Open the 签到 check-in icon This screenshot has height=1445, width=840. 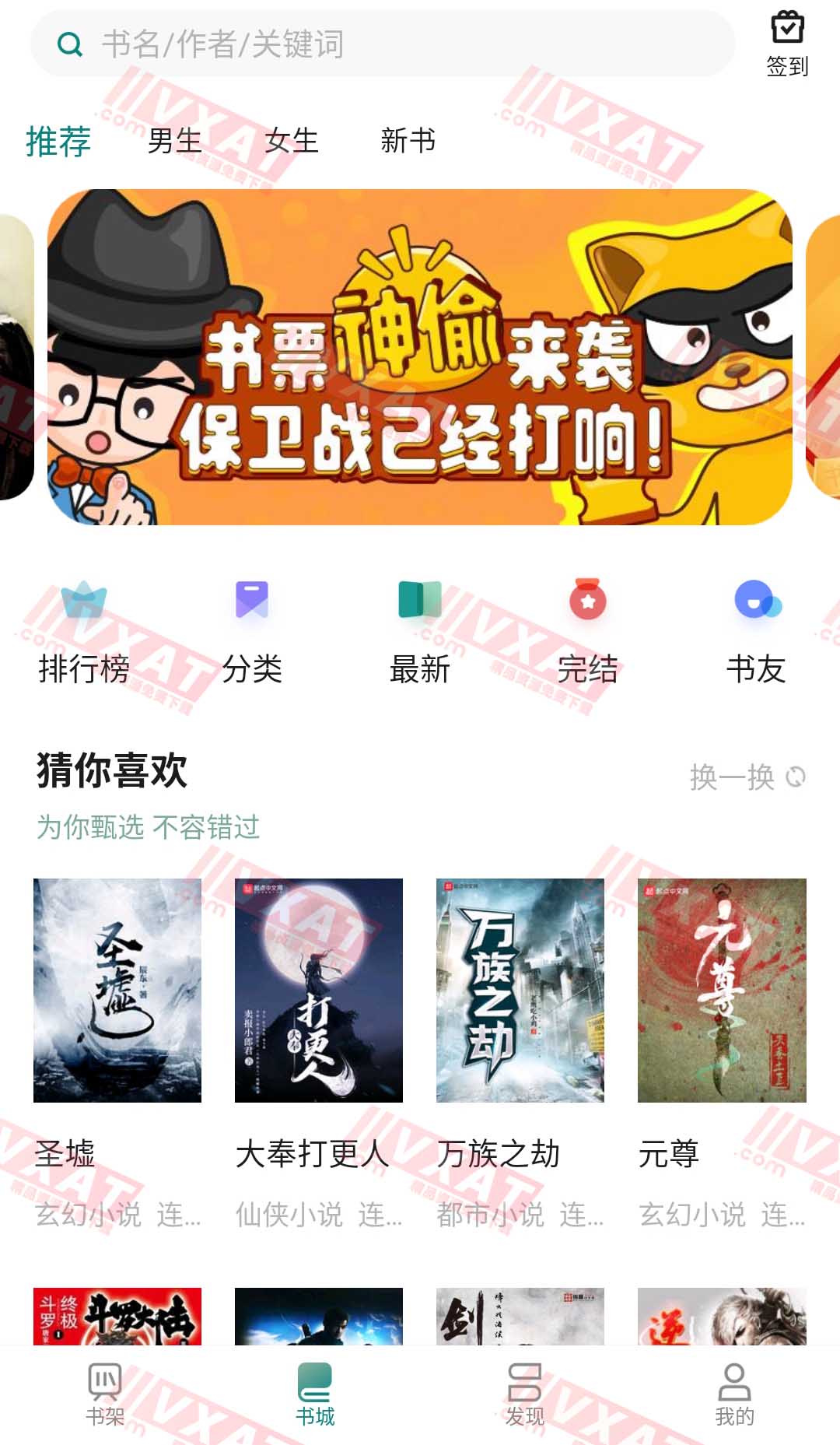point(787,44)
